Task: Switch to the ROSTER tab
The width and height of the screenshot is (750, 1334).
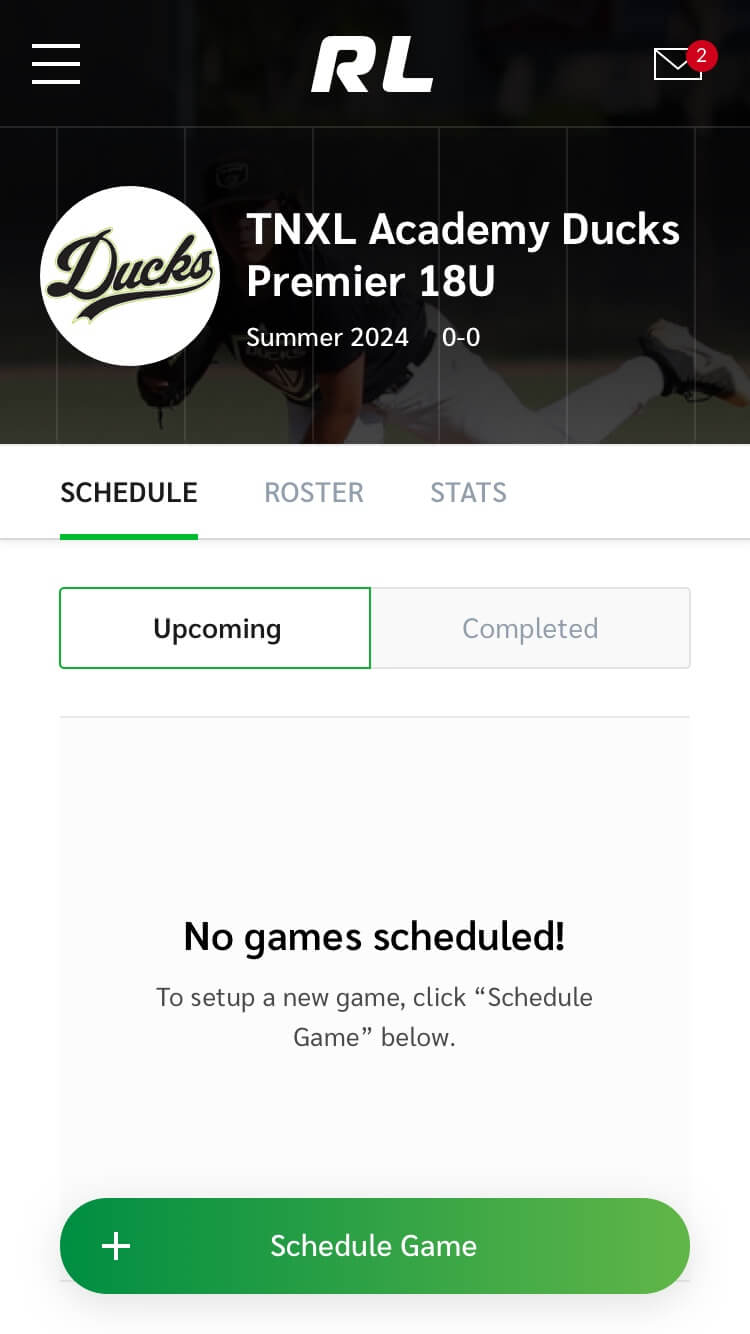Action: tap(313, 492)
